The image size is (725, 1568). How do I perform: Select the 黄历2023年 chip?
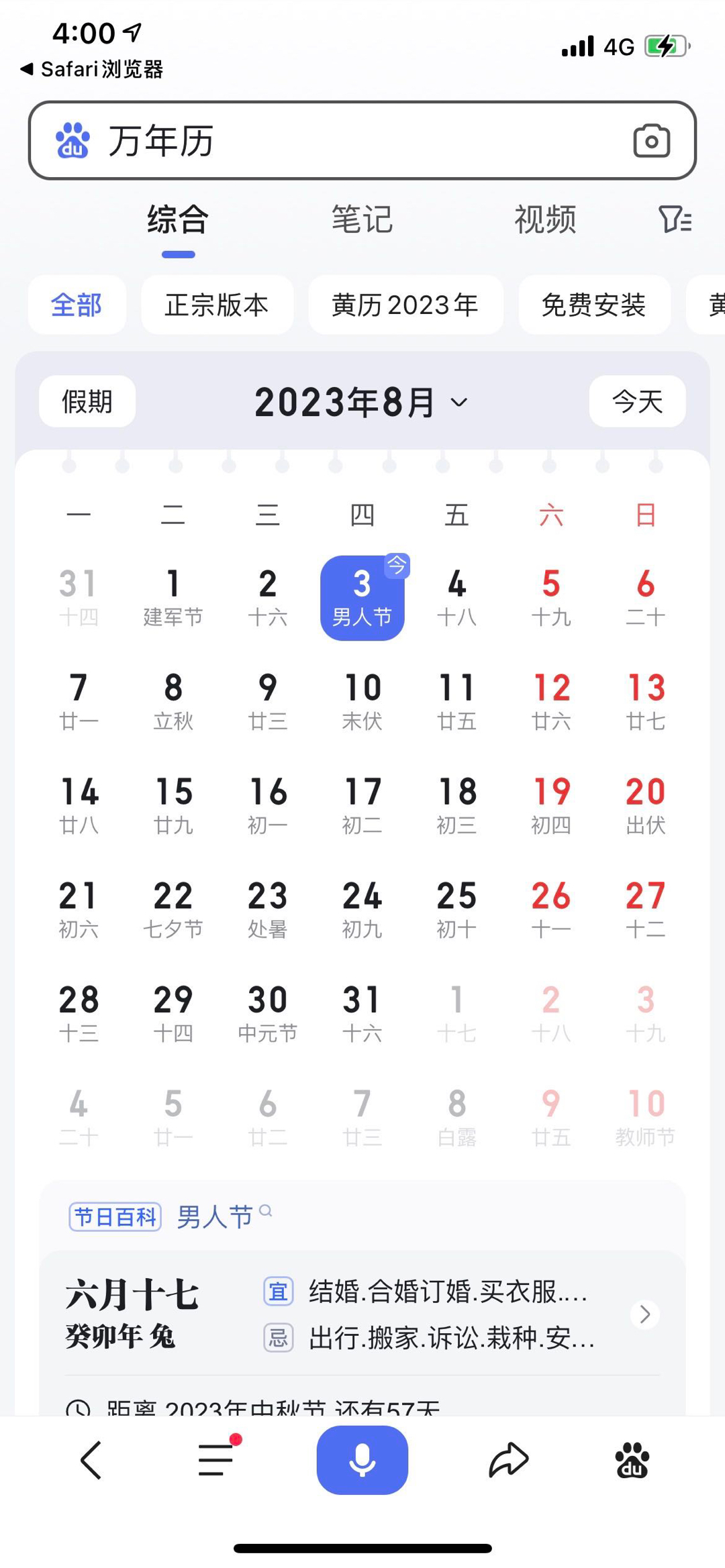pos(405,305)
